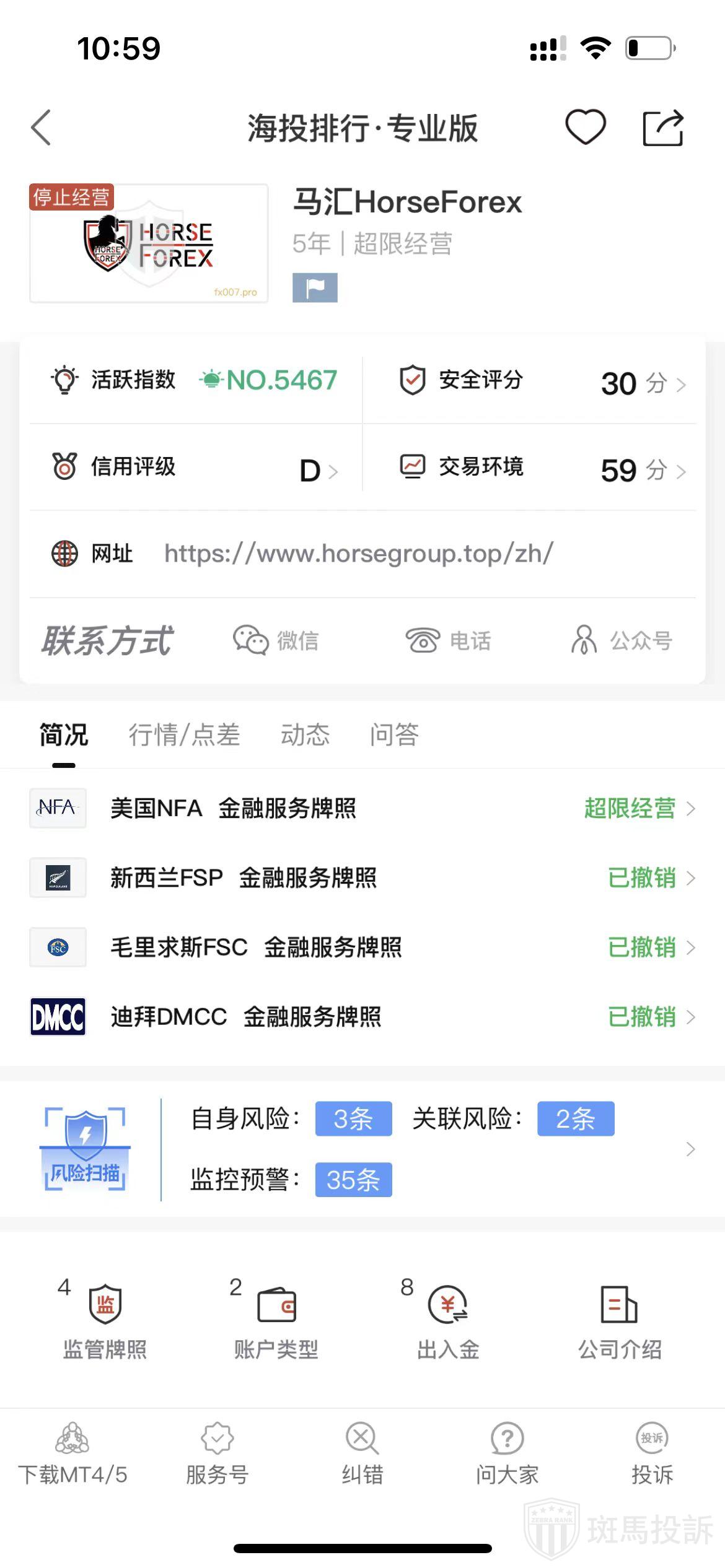Go back to the previous page

41,128
